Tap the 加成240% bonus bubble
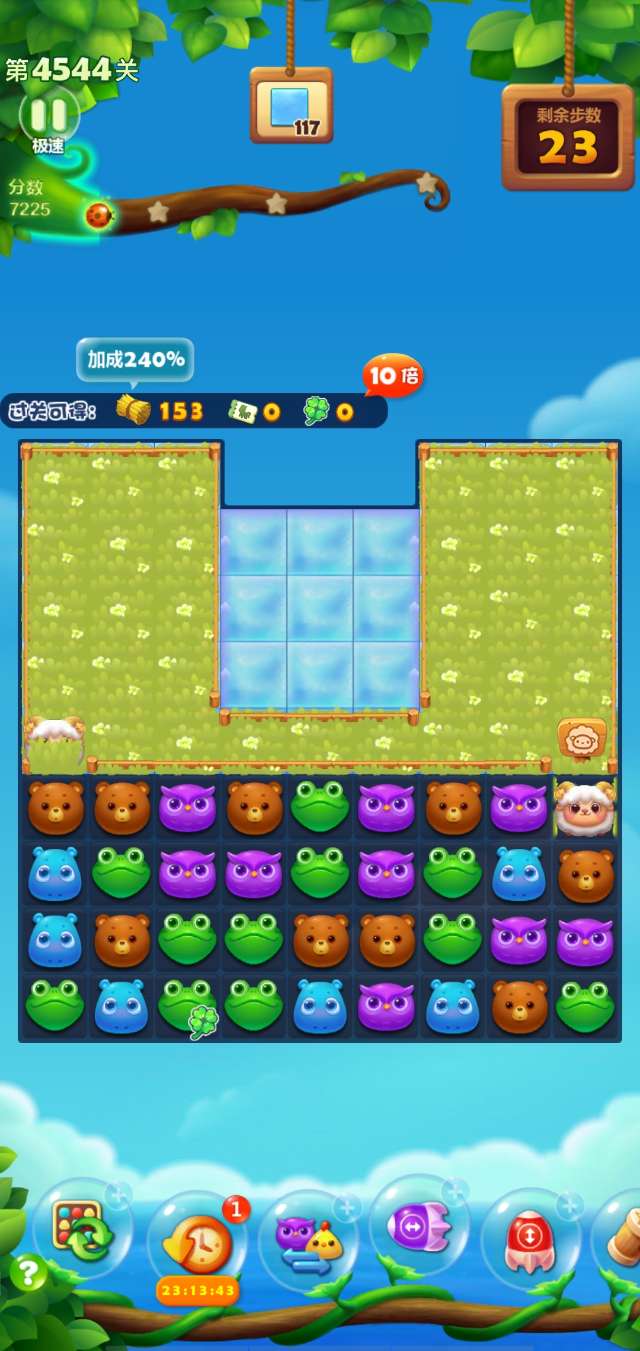Viewport: 640px width, 1351px height. pyautogui.click(x=135, y=360)
